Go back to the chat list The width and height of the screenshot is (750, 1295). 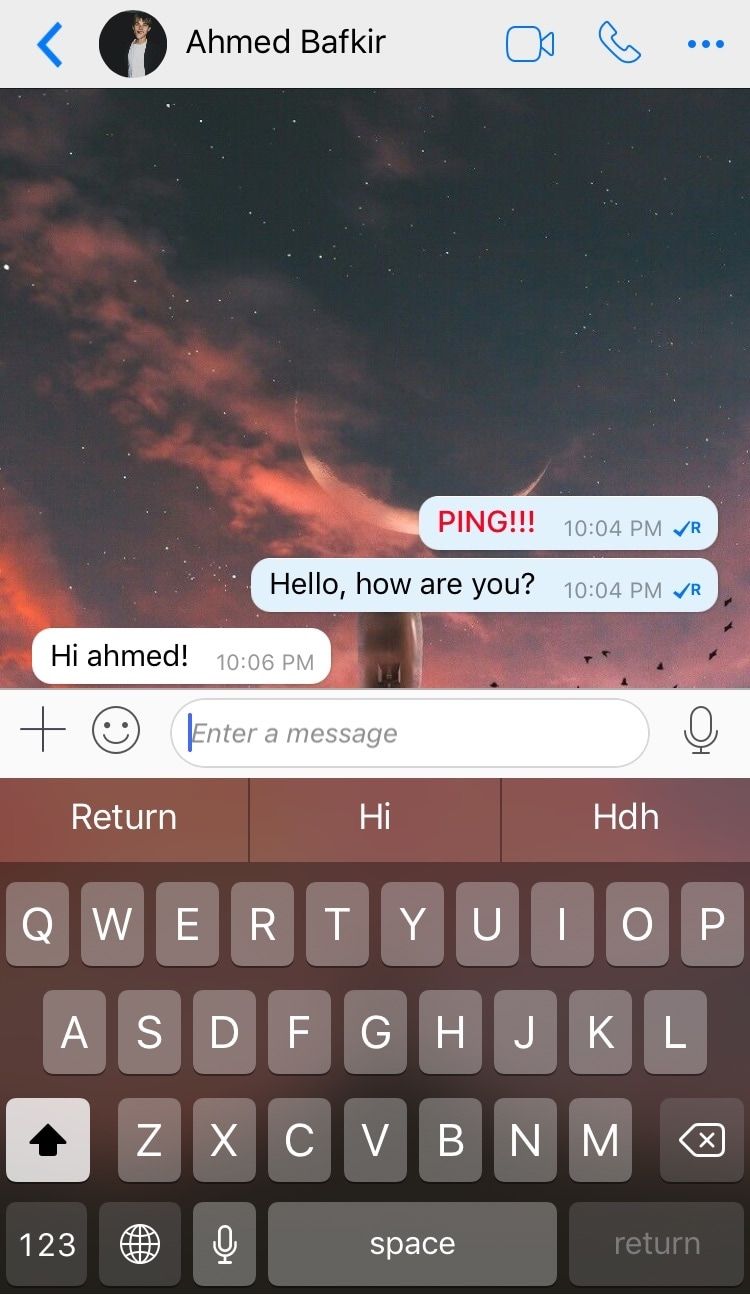coord(48,44)
